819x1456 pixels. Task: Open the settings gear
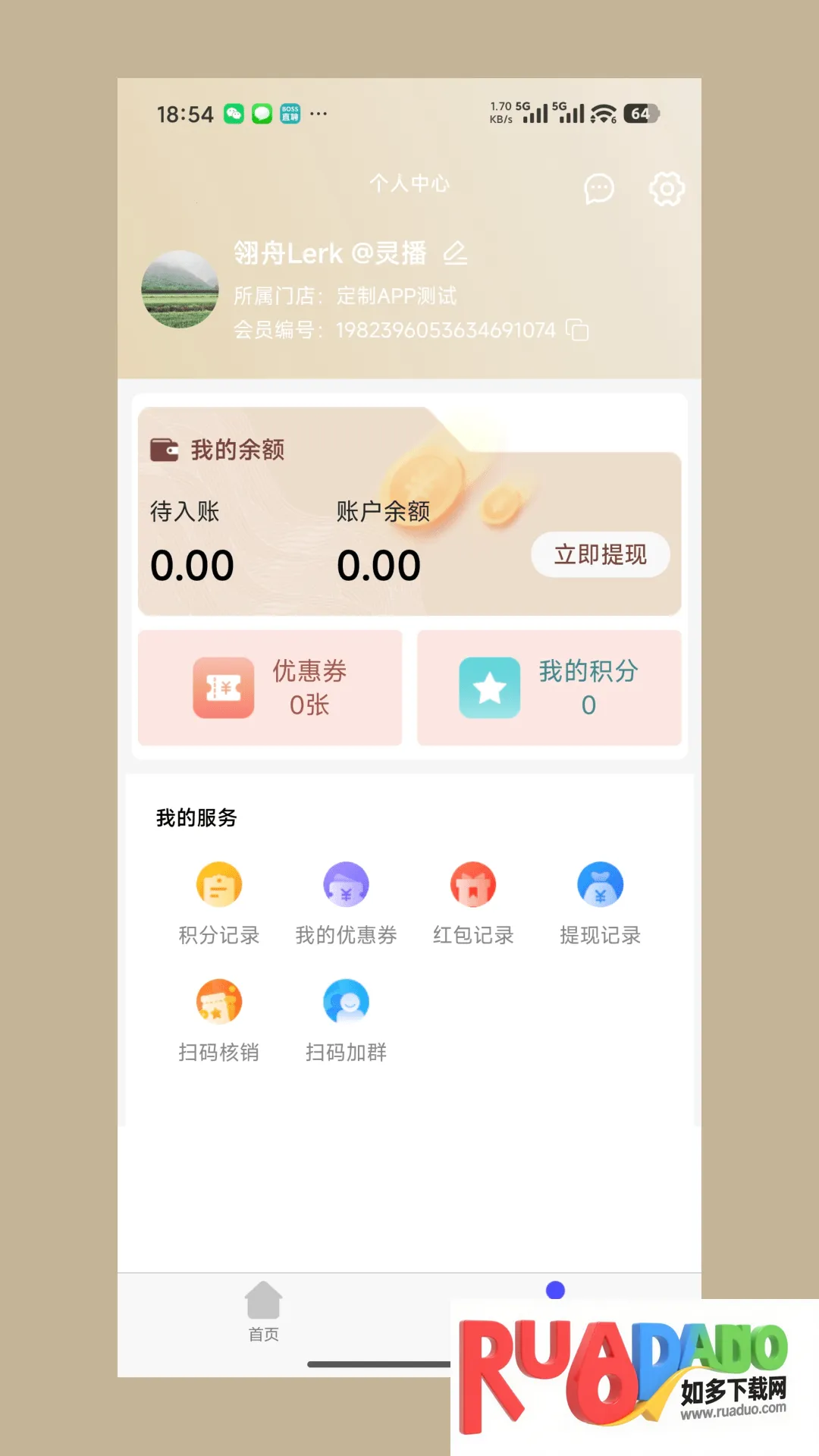667,189
